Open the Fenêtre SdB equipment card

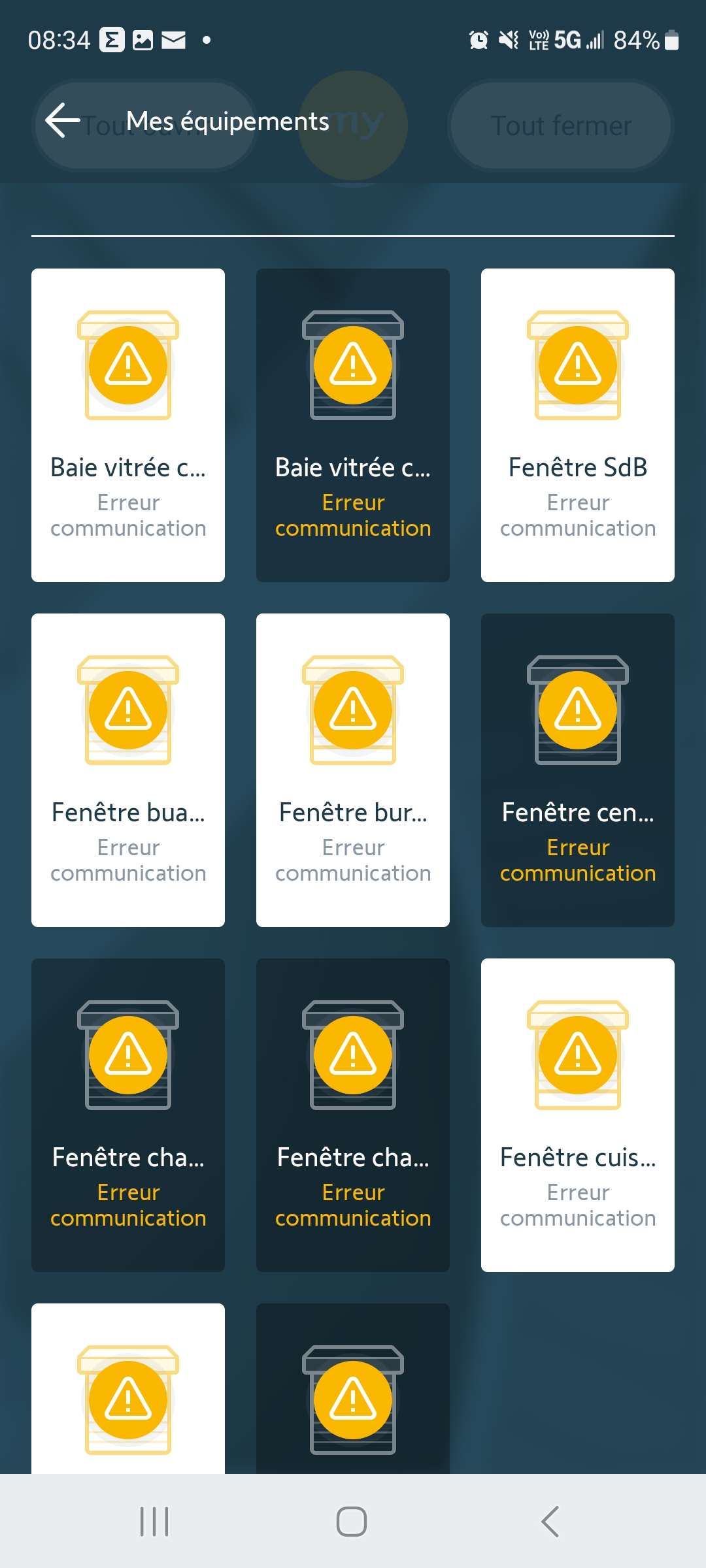tap(578, 425)
